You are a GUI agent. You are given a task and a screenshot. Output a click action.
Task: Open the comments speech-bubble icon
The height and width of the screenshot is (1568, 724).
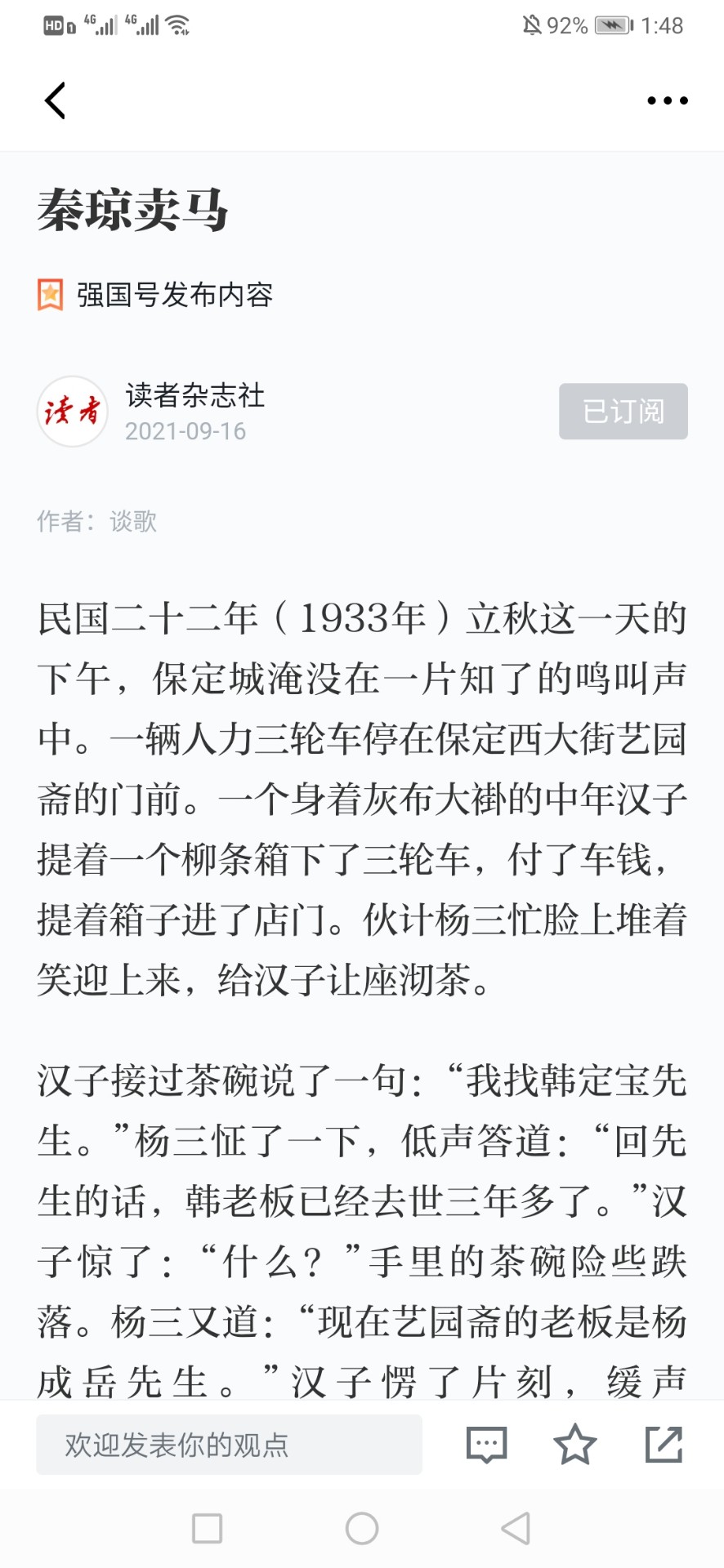tap(487, 1444)
